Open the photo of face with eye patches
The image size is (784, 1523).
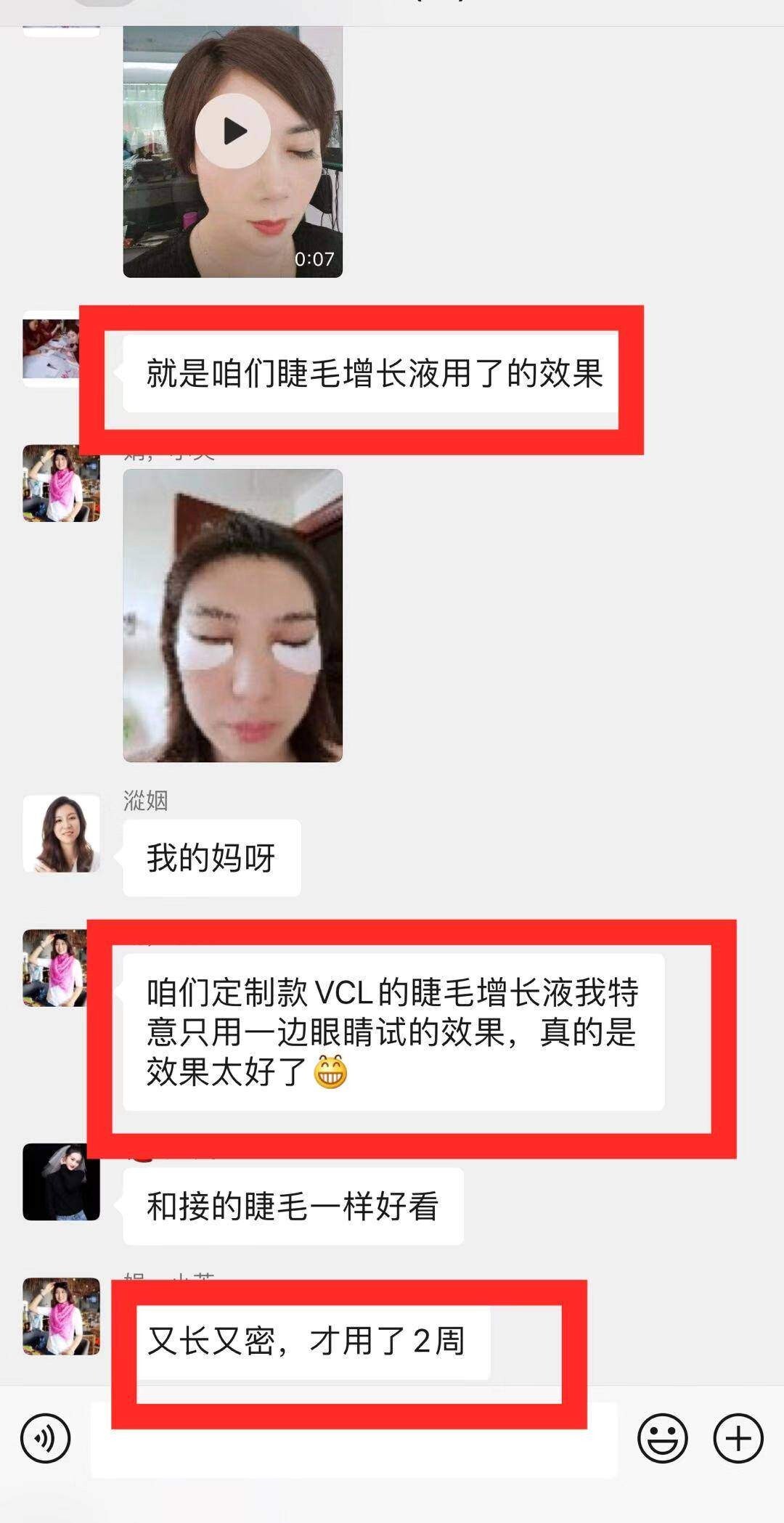233,615
